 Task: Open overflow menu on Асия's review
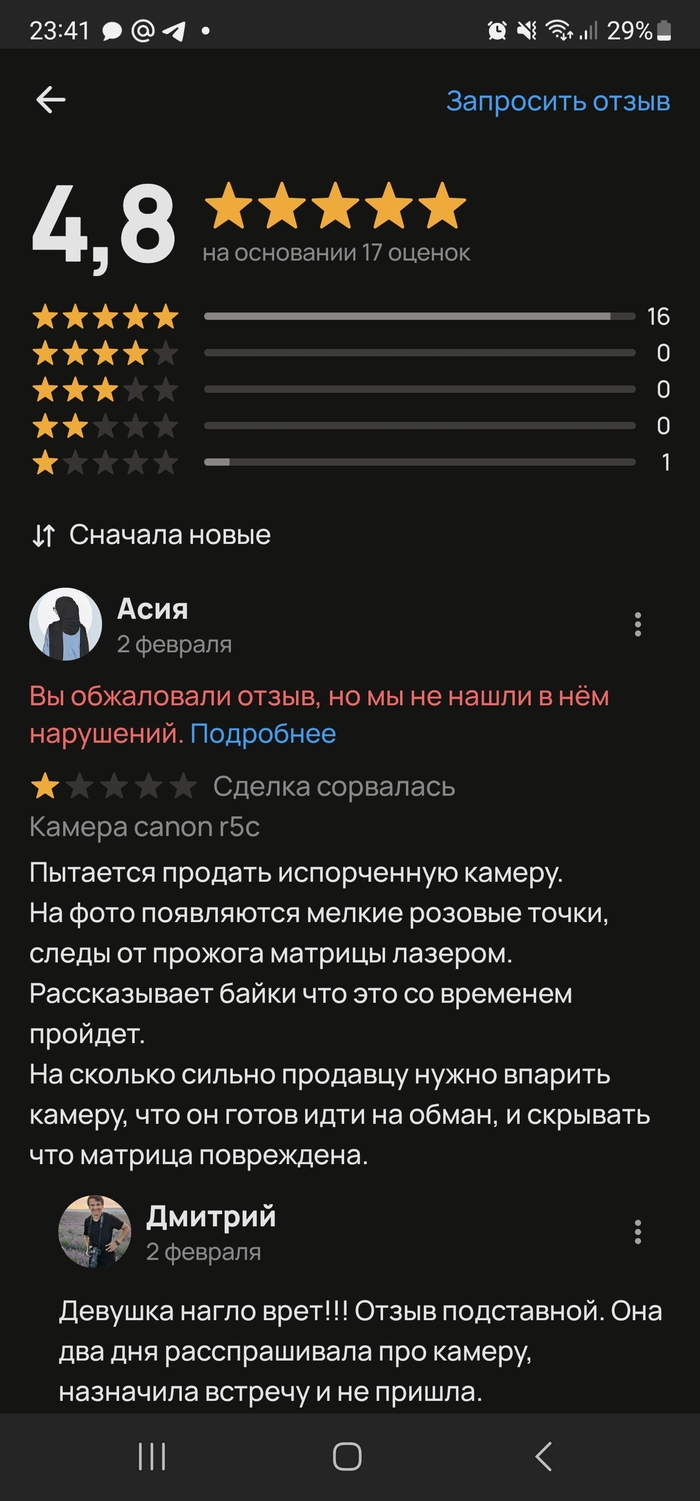[x=638, y=625]
